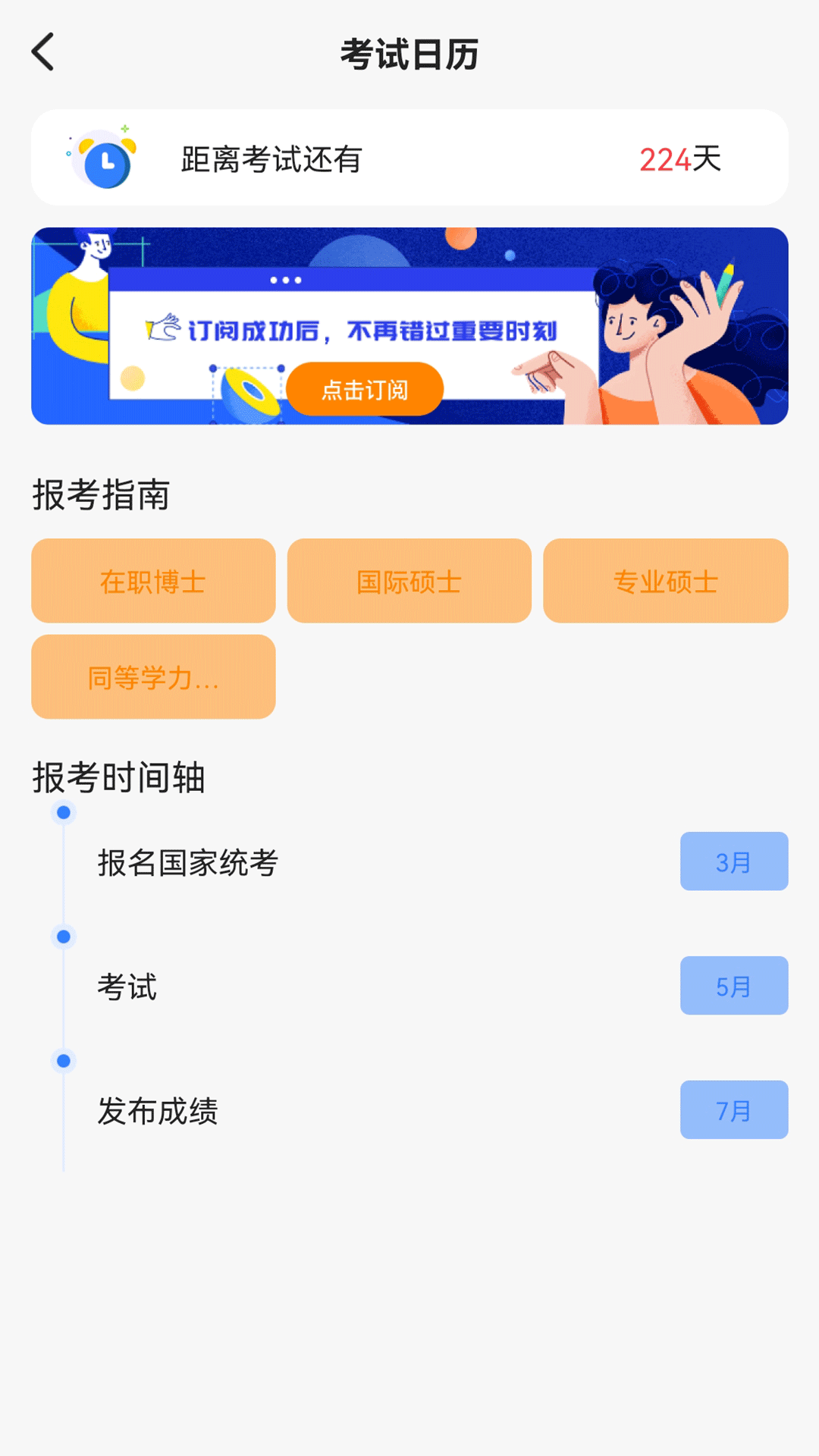Go back from the 考试日历 page
Image resolution: width=819 pixels, height=1456 pixels.
(43, 52)
